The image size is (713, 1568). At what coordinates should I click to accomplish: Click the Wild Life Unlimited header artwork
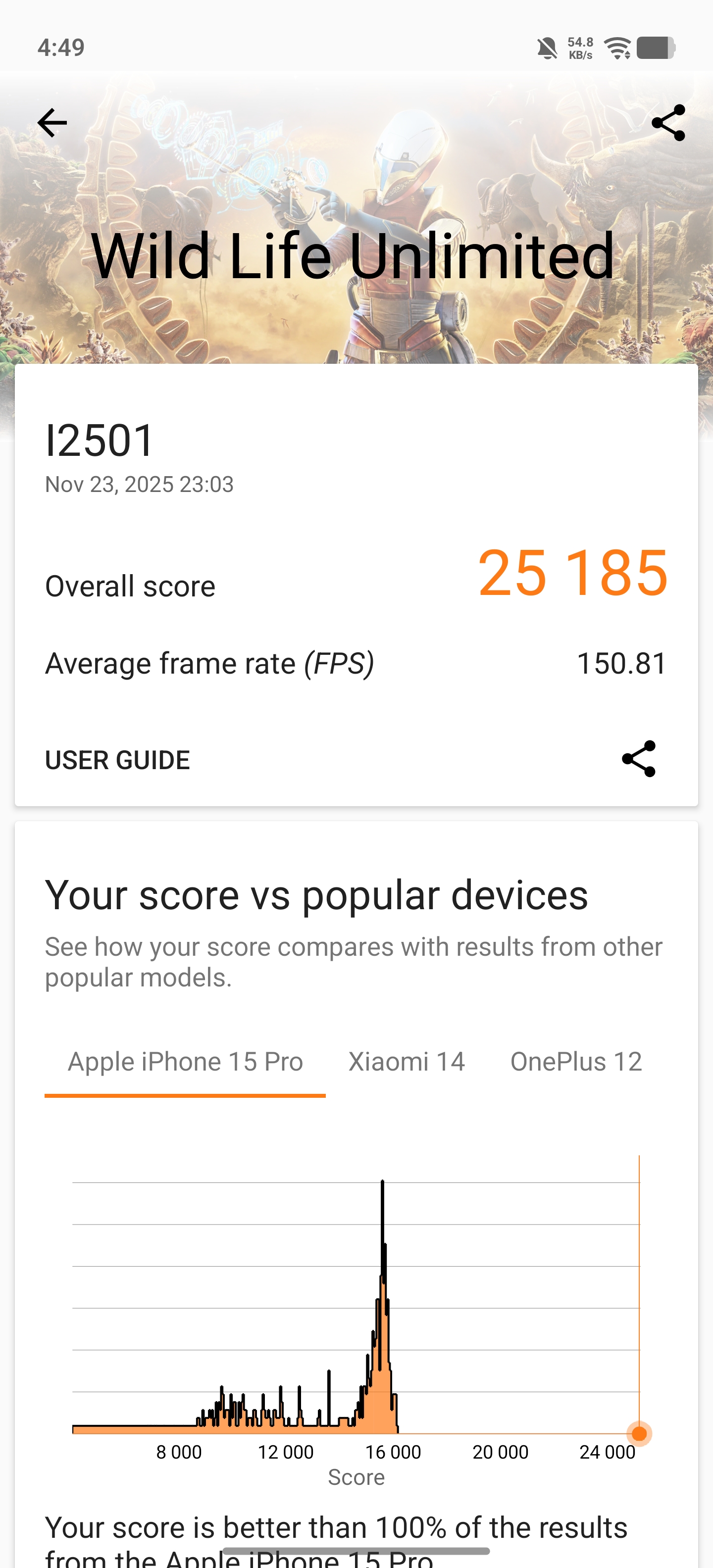(356, 256)
